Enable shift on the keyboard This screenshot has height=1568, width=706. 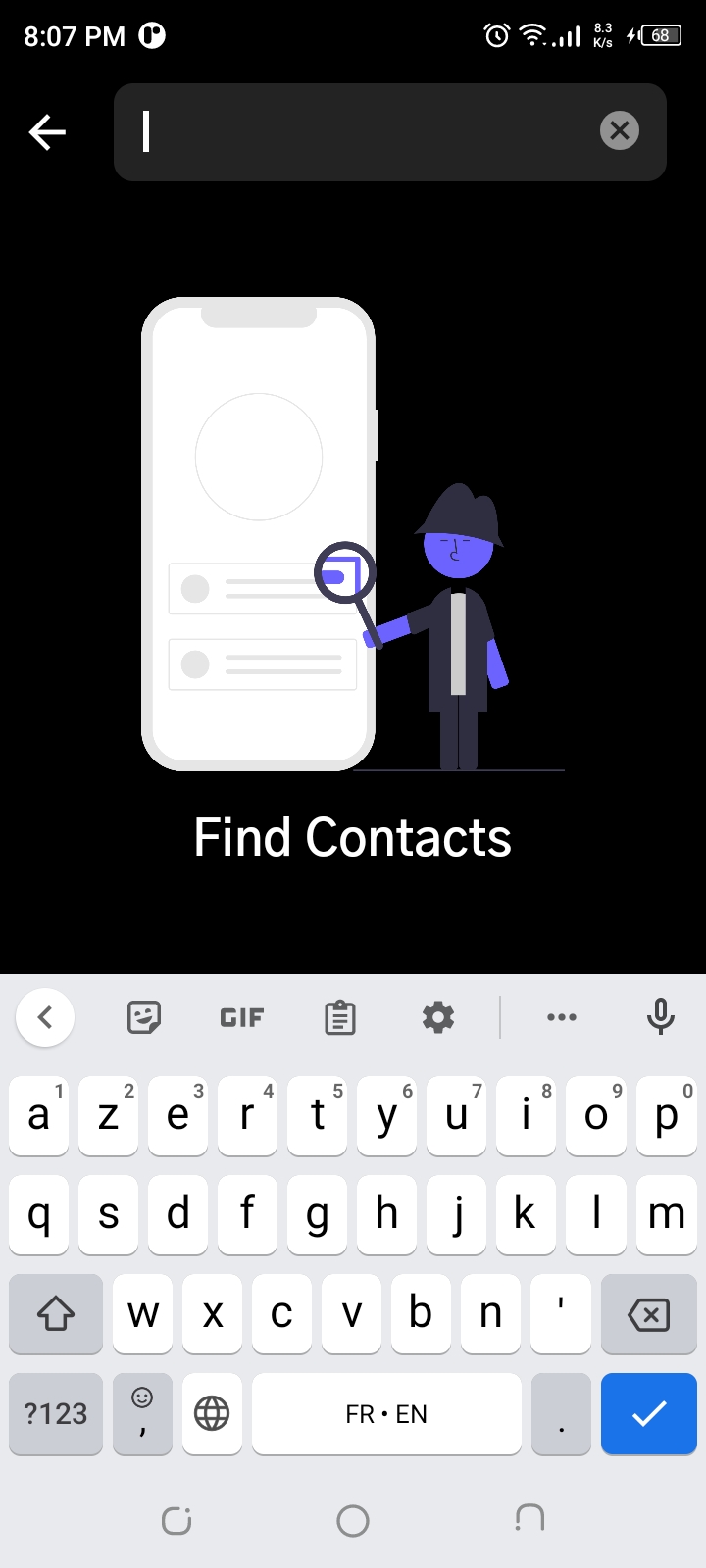tap(56, 1314)
